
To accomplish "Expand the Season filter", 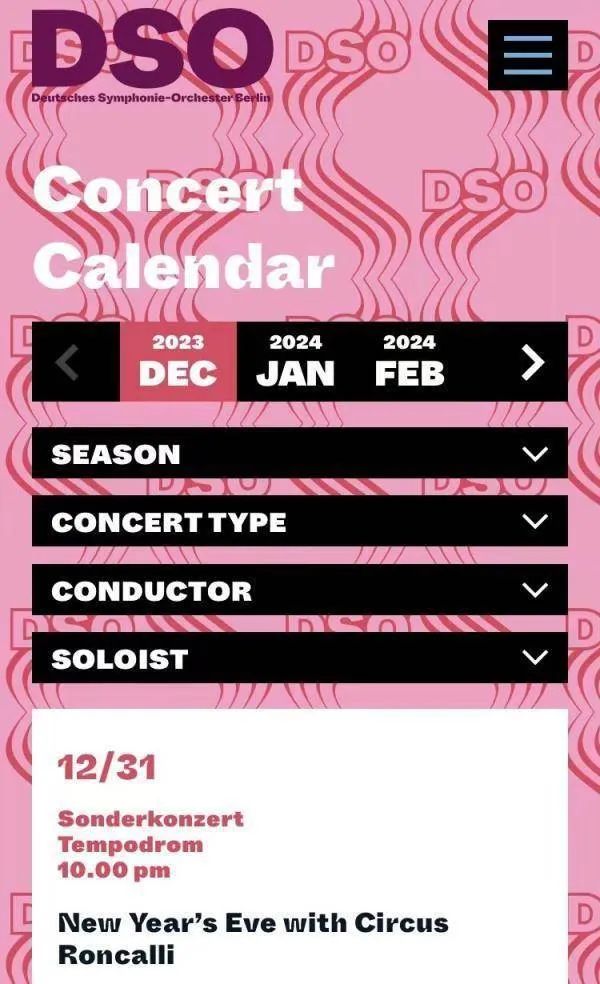I will pos(300,453).
